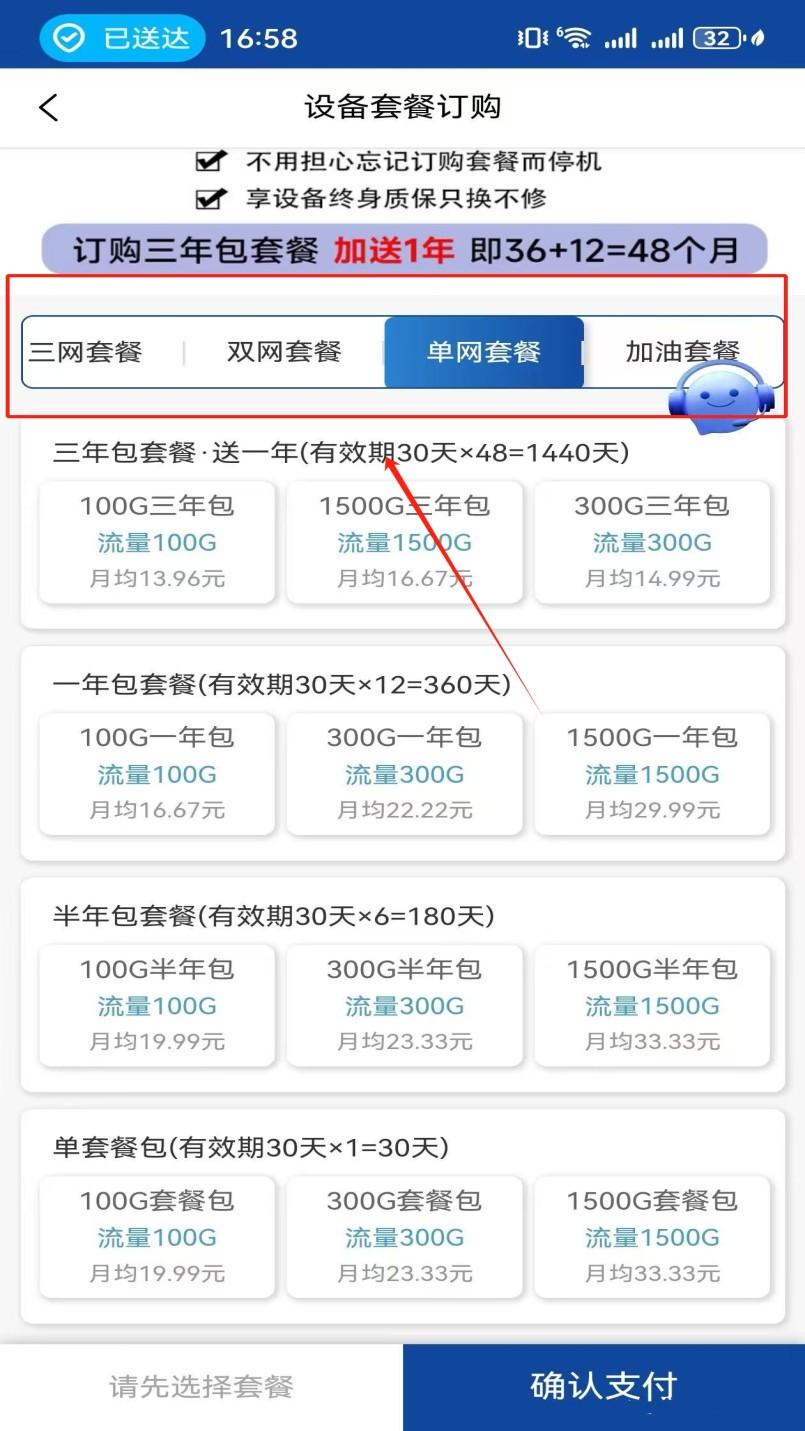The image size is (805, 1431).
Task: Choose the 100G三年包 plan
Action: coord(157,542)
